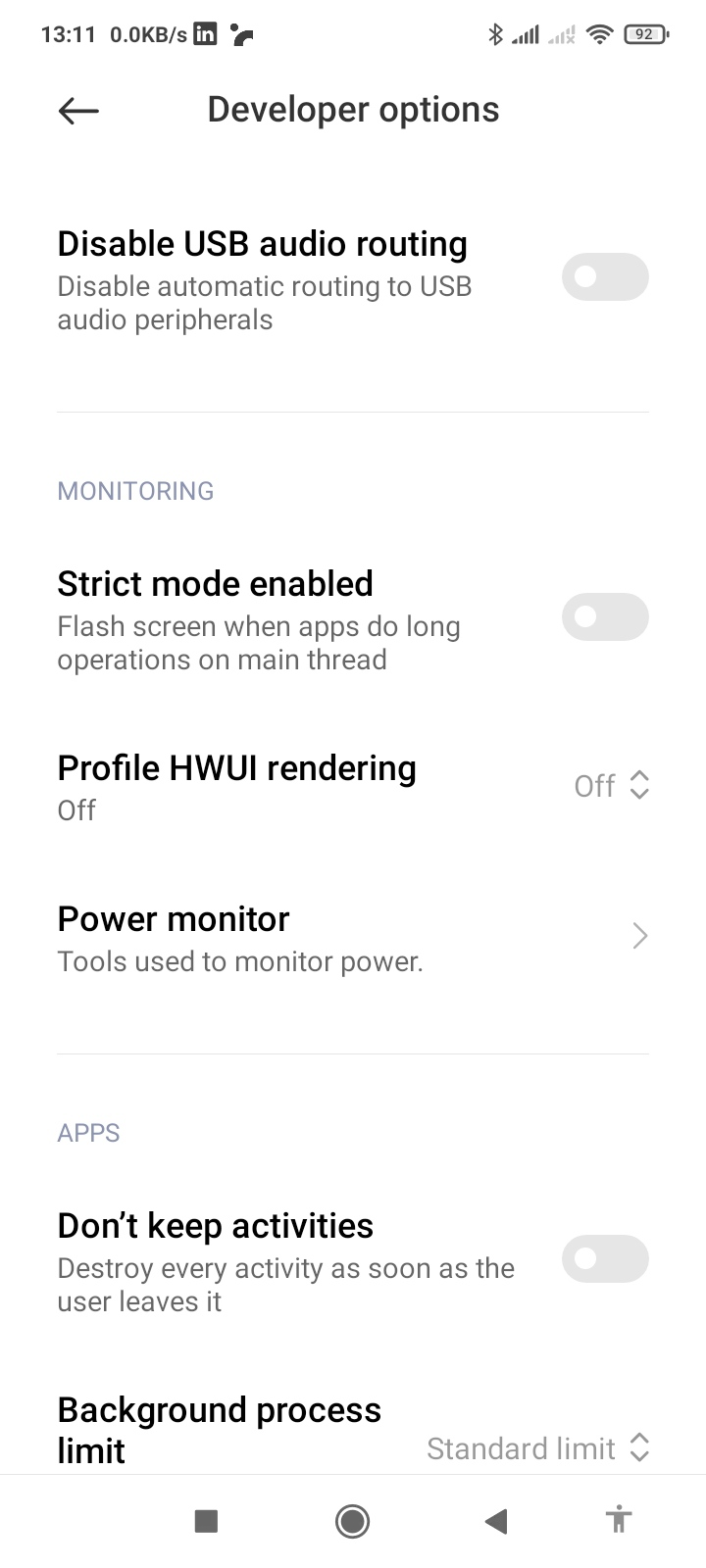Image resolution: width=706 pixels, height=1568 pixels.
Task: Enable Strict mode switch
Action: (x=604, y=617)
